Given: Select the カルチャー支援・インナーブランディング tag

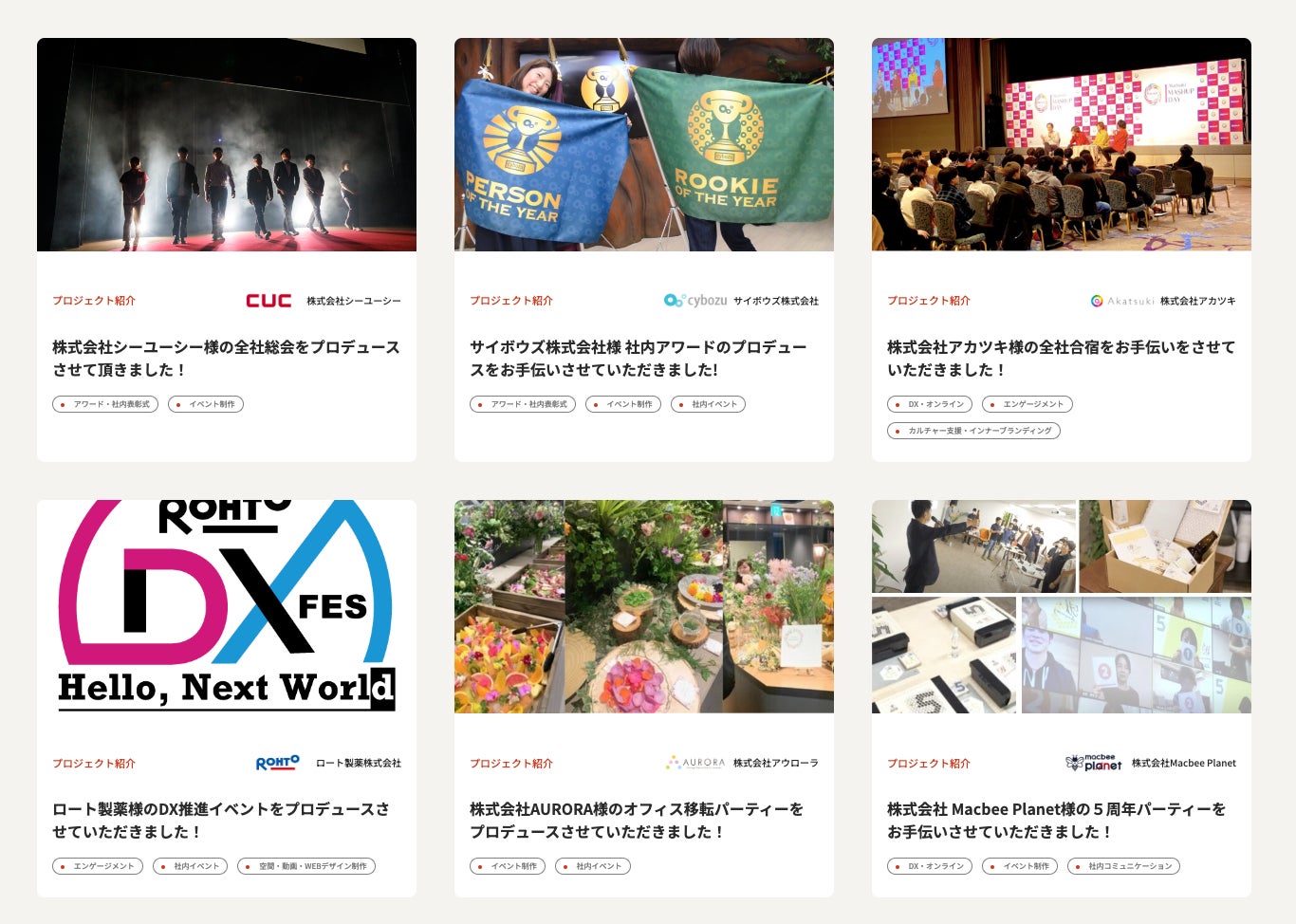Looking at the screenshot, I should tap(973, 431).
